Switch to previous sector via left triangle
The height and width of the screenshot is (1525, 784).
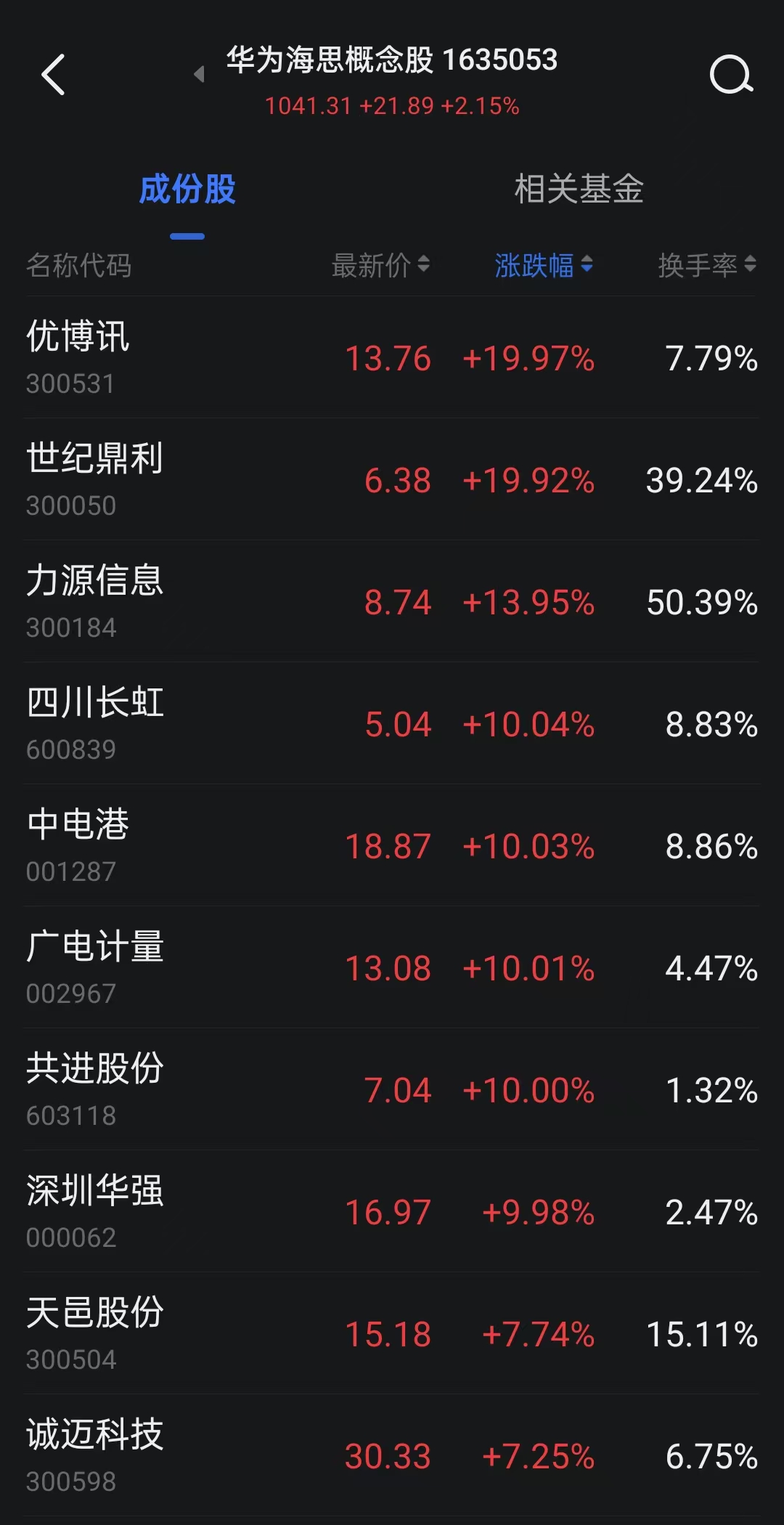(x=198, y=74)
